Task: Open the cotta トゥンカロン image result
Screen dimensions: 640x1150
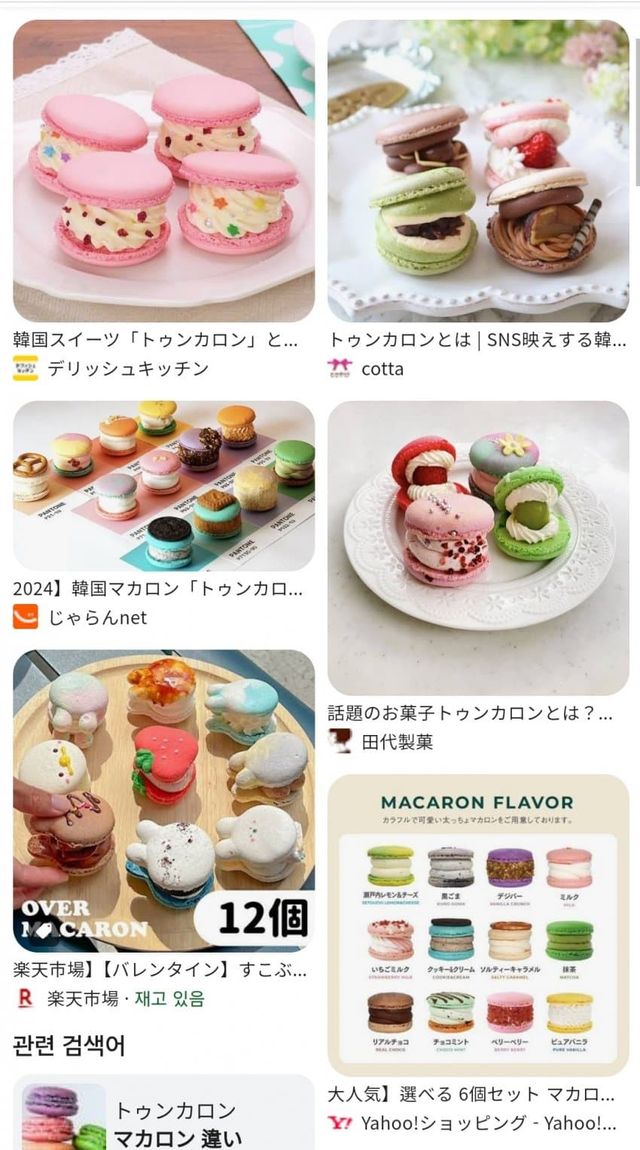Action: (478, 170)
